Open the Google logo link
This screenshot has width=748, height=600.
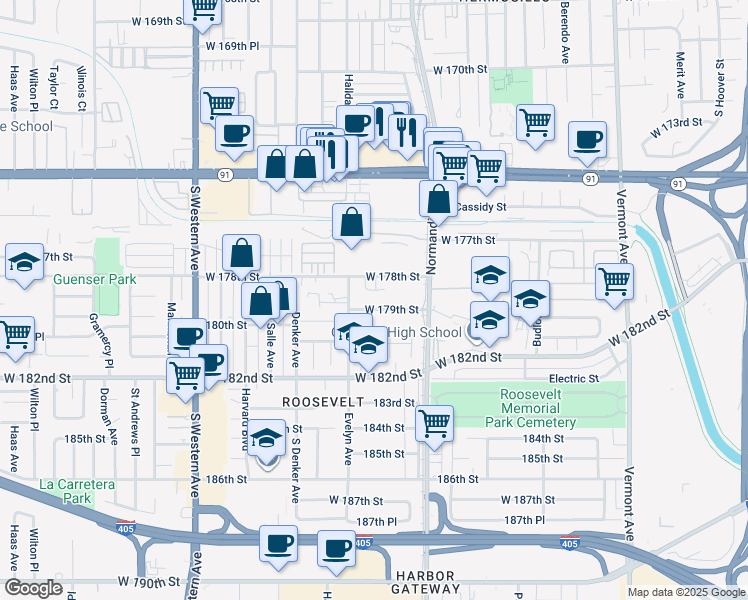33,588
